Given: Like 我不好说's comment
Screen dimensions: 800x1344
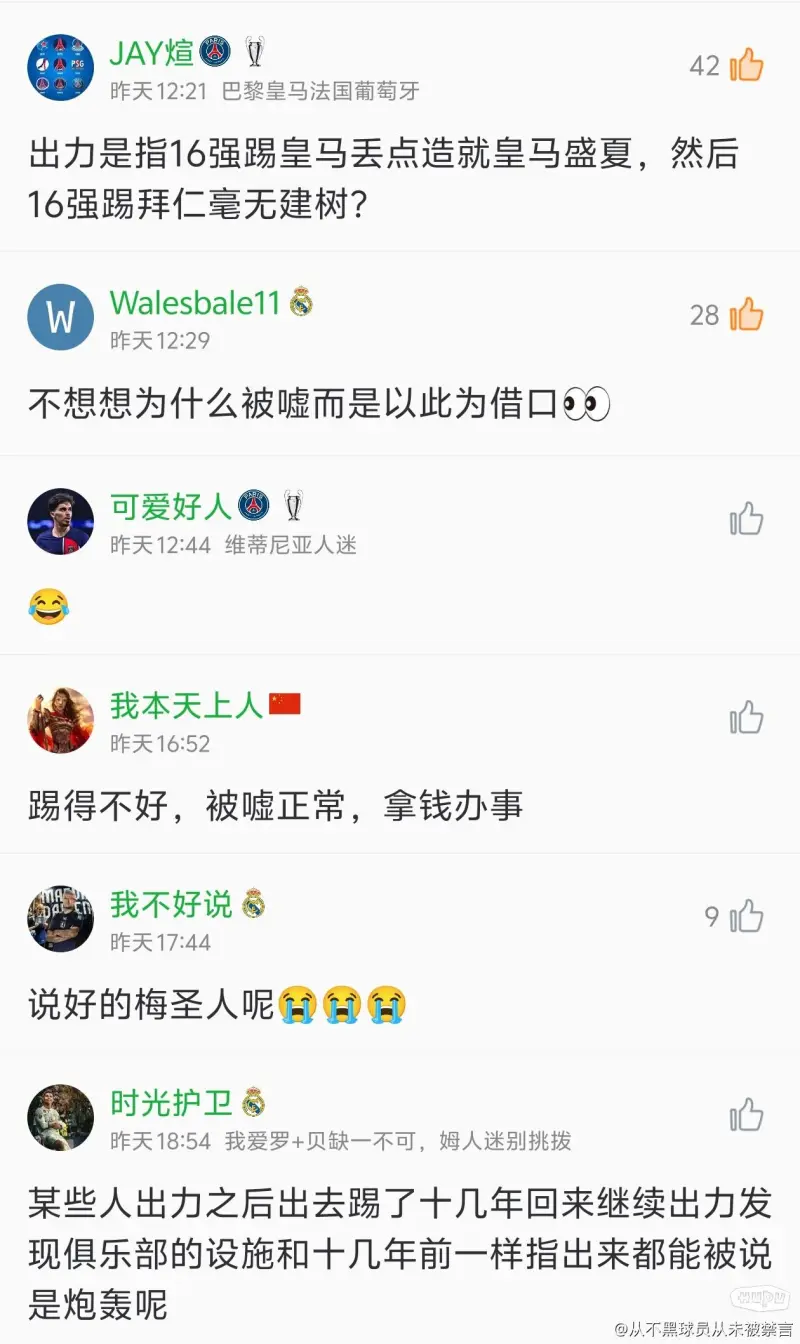Looking at the screenshot, I should click(746, 916).
